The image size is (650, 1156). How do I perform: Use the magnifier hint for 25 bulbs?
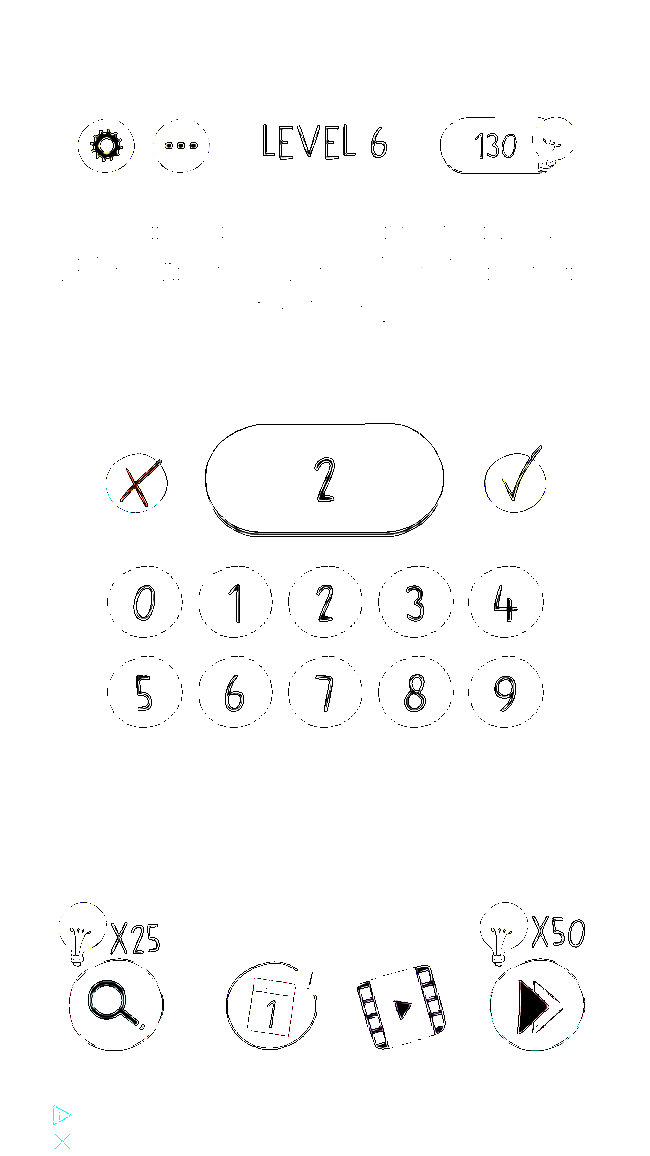click(x=116, y=1005)
